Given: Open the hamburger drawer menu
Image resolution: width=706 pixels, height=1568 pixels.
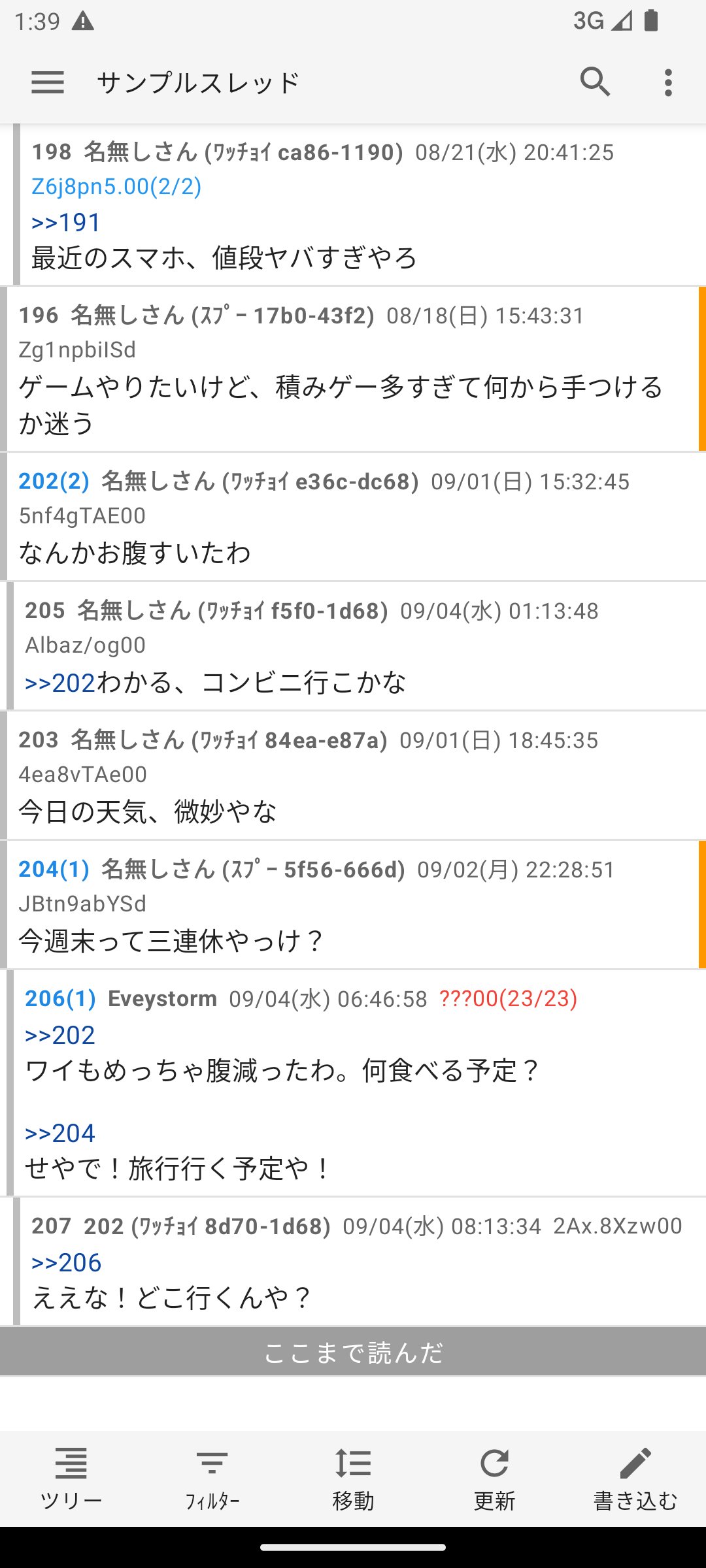Looking at the screenshot, I should coord(48,83).
